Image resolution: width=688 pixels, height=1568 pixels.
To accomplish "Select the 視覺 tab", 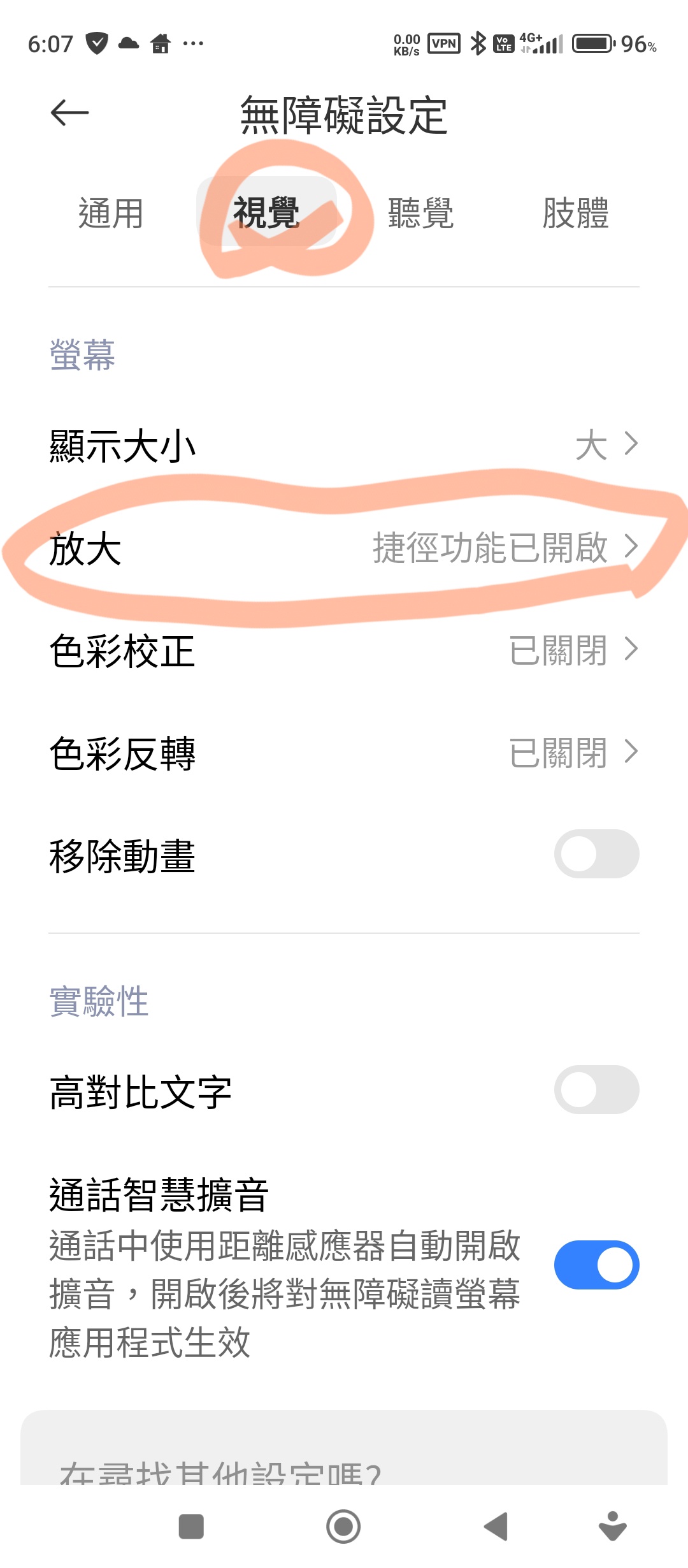I will (267, 213).
